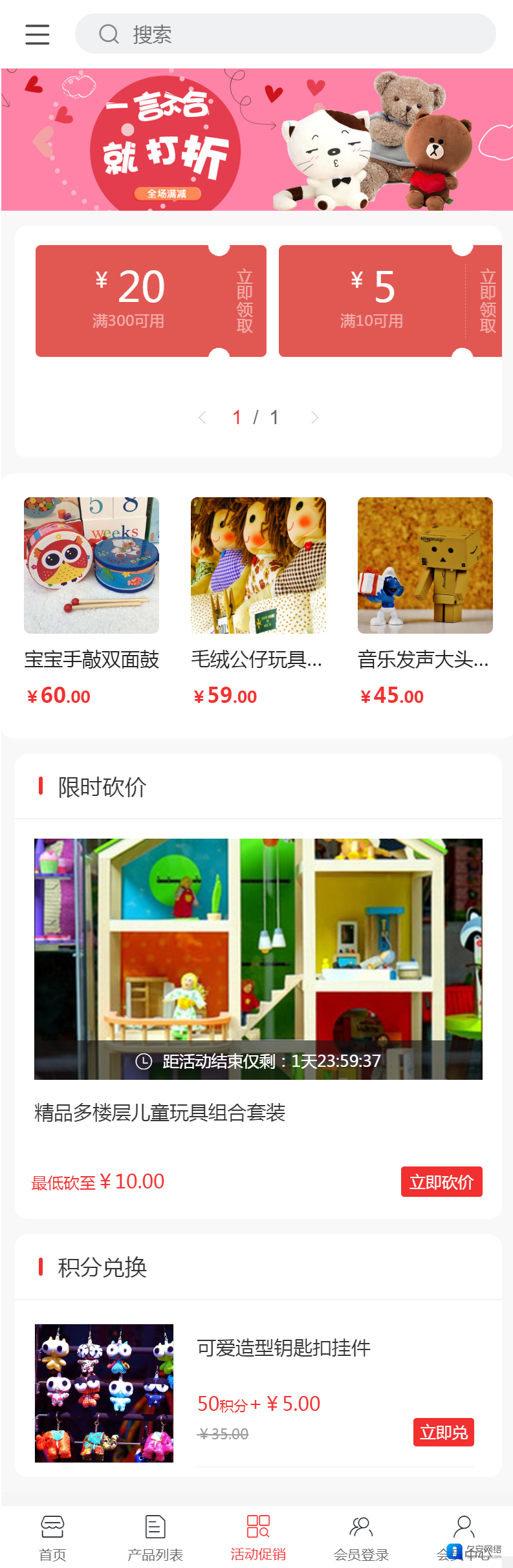
Task: Go to the previous coupon page
Action: [202, 418]
